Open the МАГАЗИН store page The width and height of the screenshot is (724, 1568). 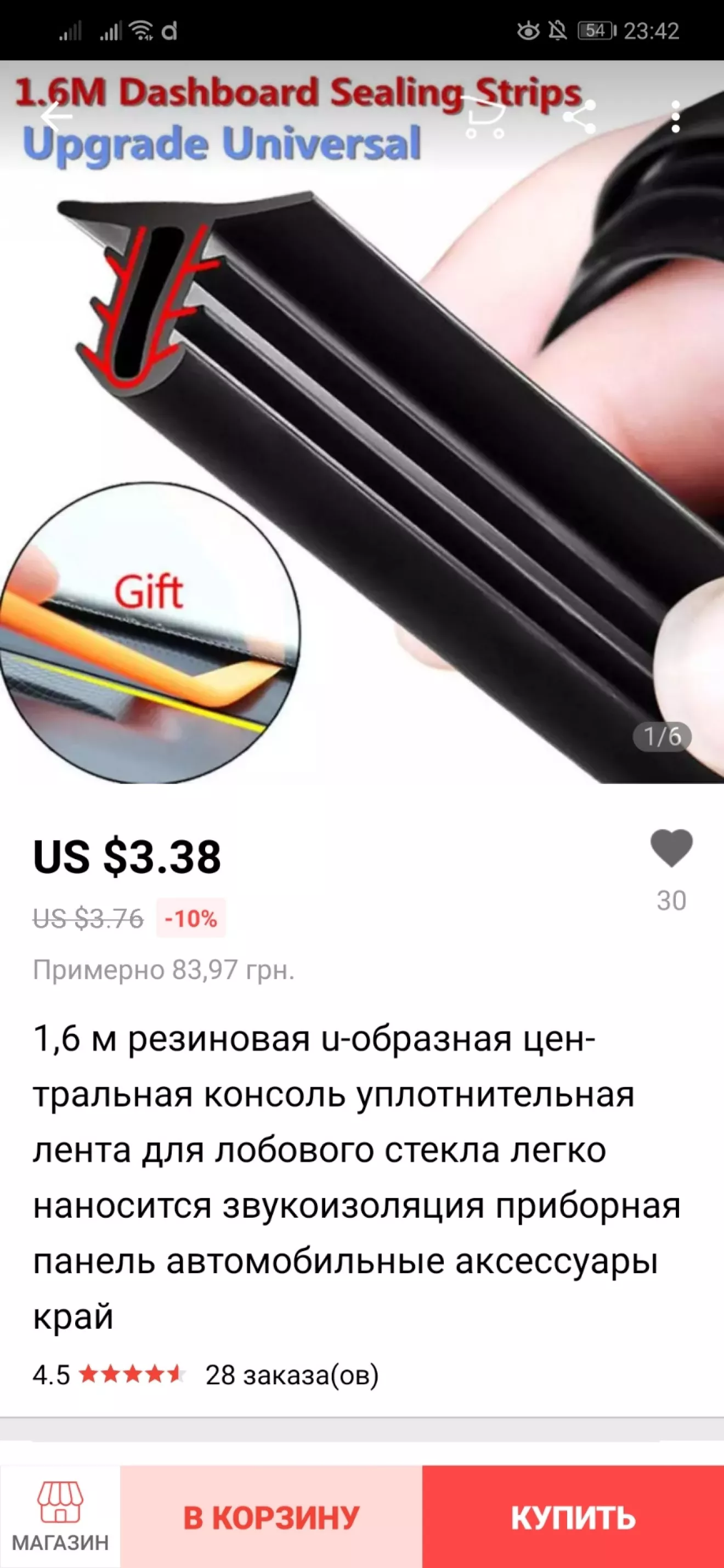click(x=60, y=1517)
